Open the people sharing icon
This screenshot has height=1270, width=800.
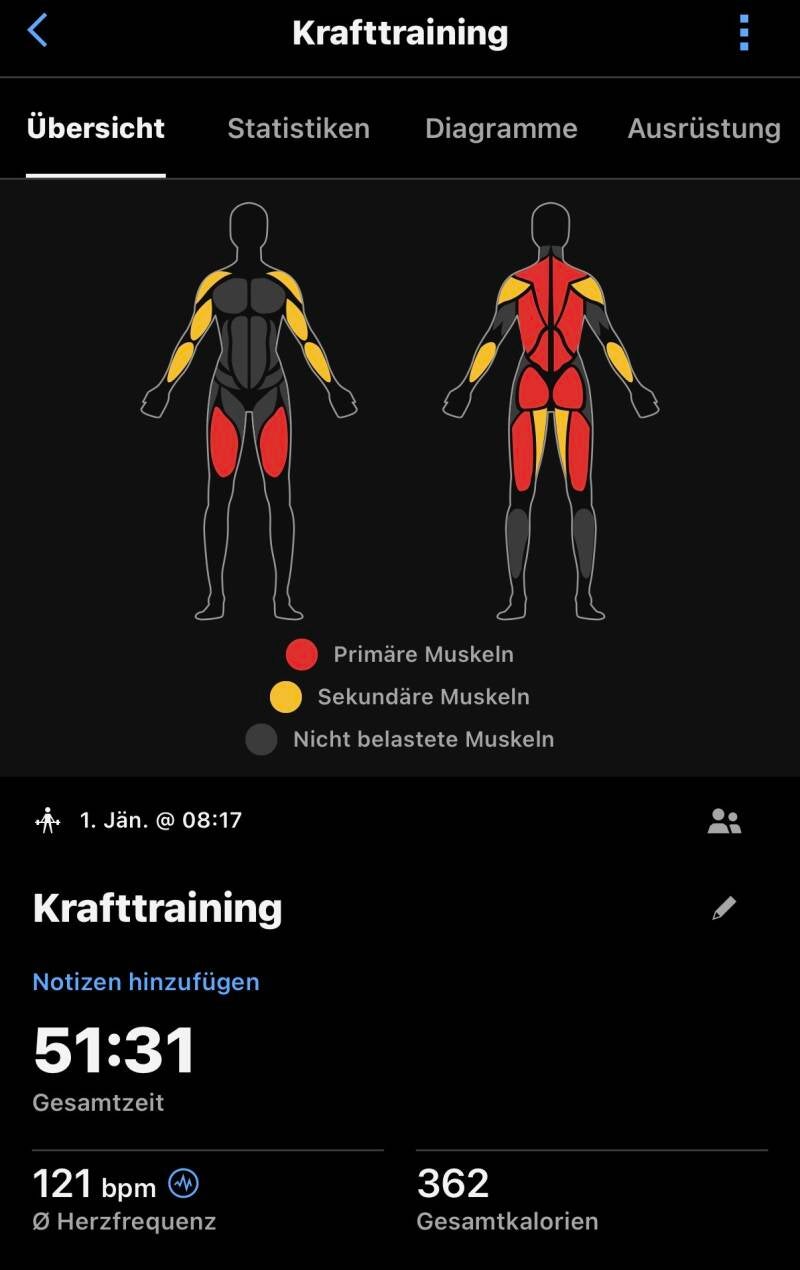coord(724,821)
